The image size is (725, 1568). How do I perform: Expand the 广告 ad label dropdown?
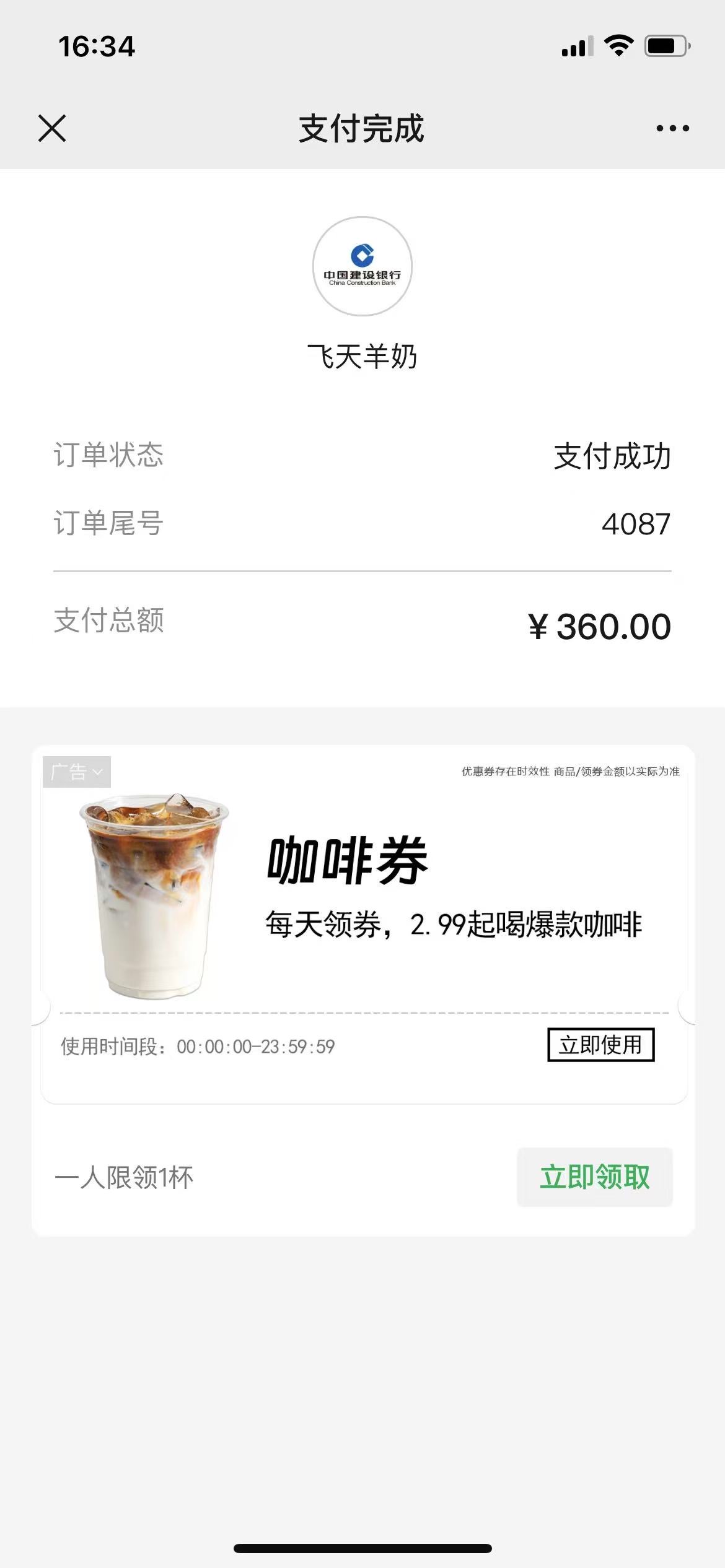coord(77,772)
